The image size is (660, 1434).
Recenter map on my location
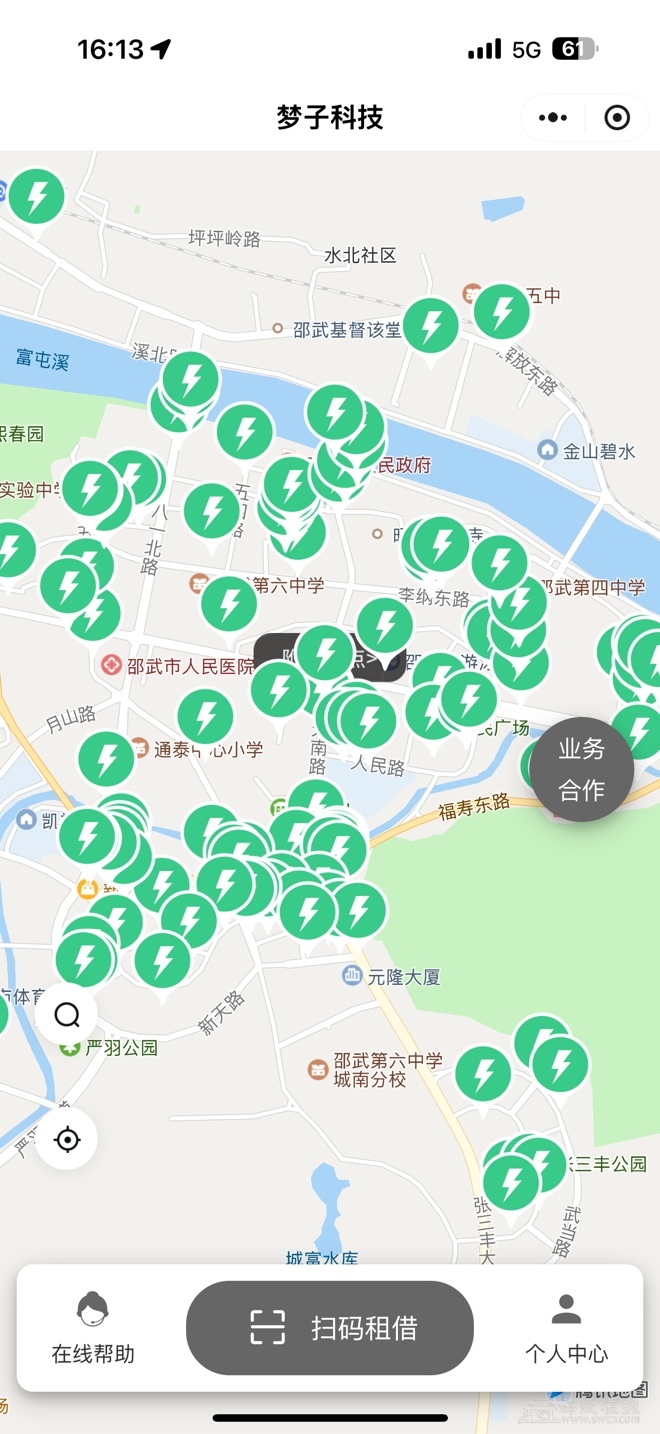pos(67,1139)
